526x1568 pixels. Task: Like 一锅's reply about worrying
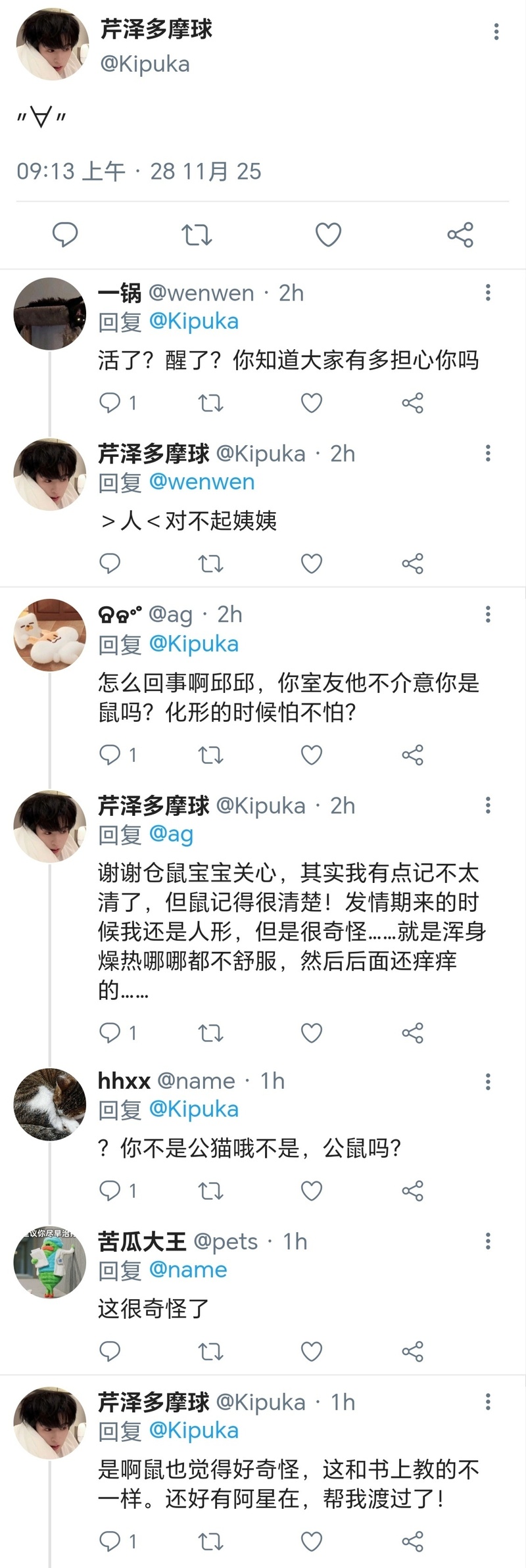point(311,403)
